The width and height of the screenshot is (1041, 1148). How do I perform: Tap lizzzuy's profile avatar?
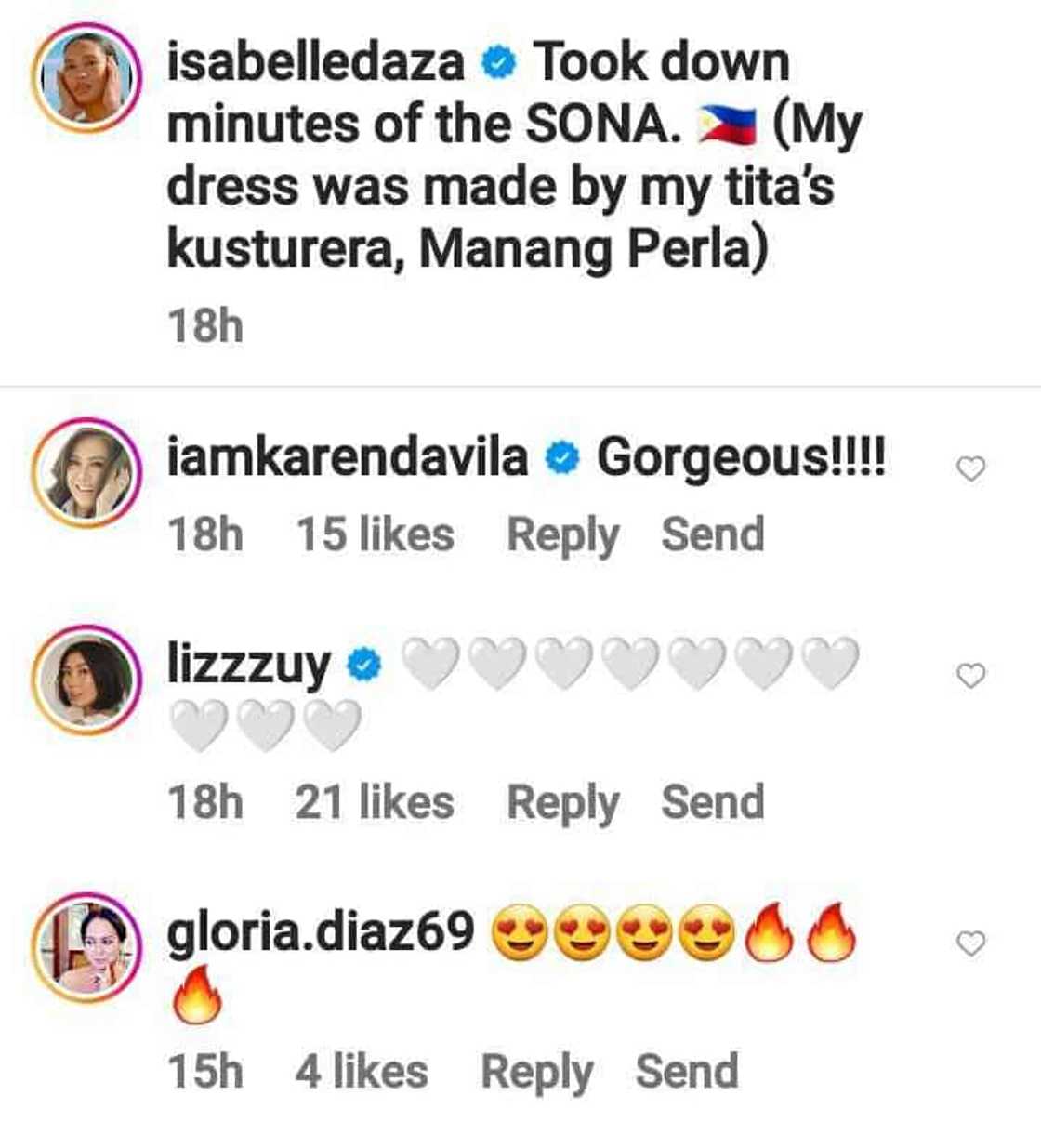click(86, 680)
